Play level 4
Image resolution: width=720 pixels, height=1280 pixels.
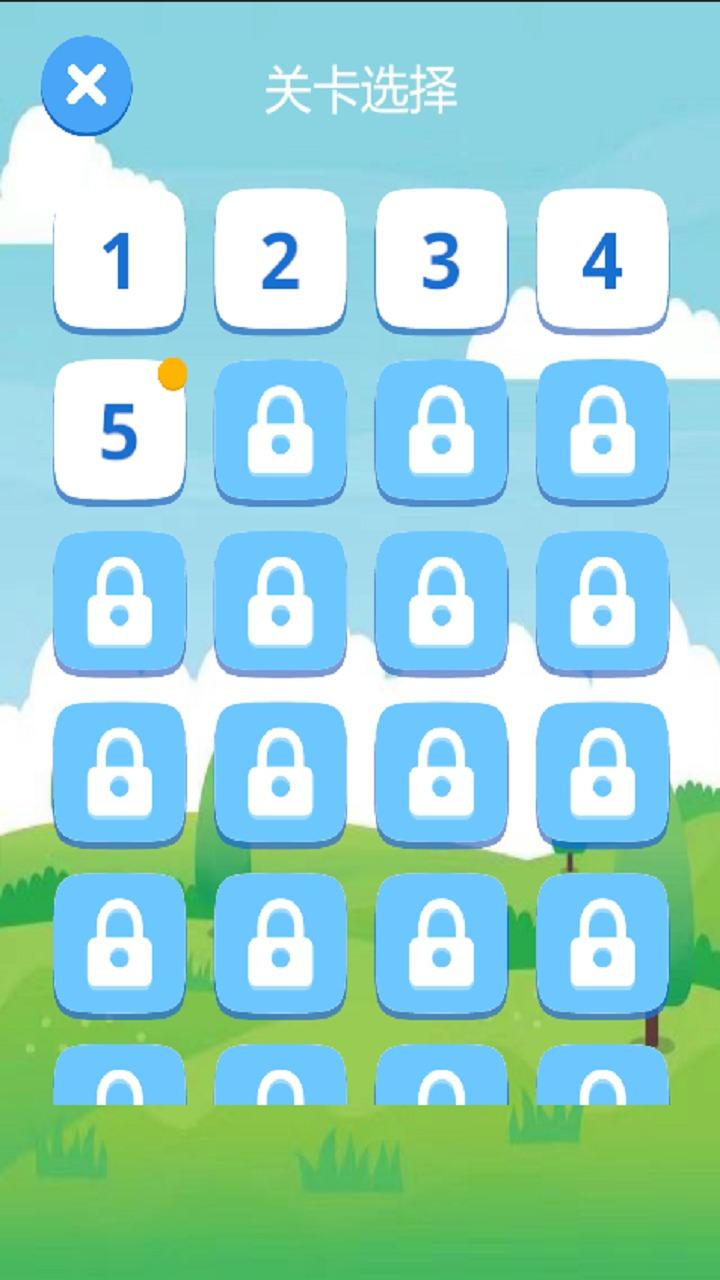pos(602,260)
